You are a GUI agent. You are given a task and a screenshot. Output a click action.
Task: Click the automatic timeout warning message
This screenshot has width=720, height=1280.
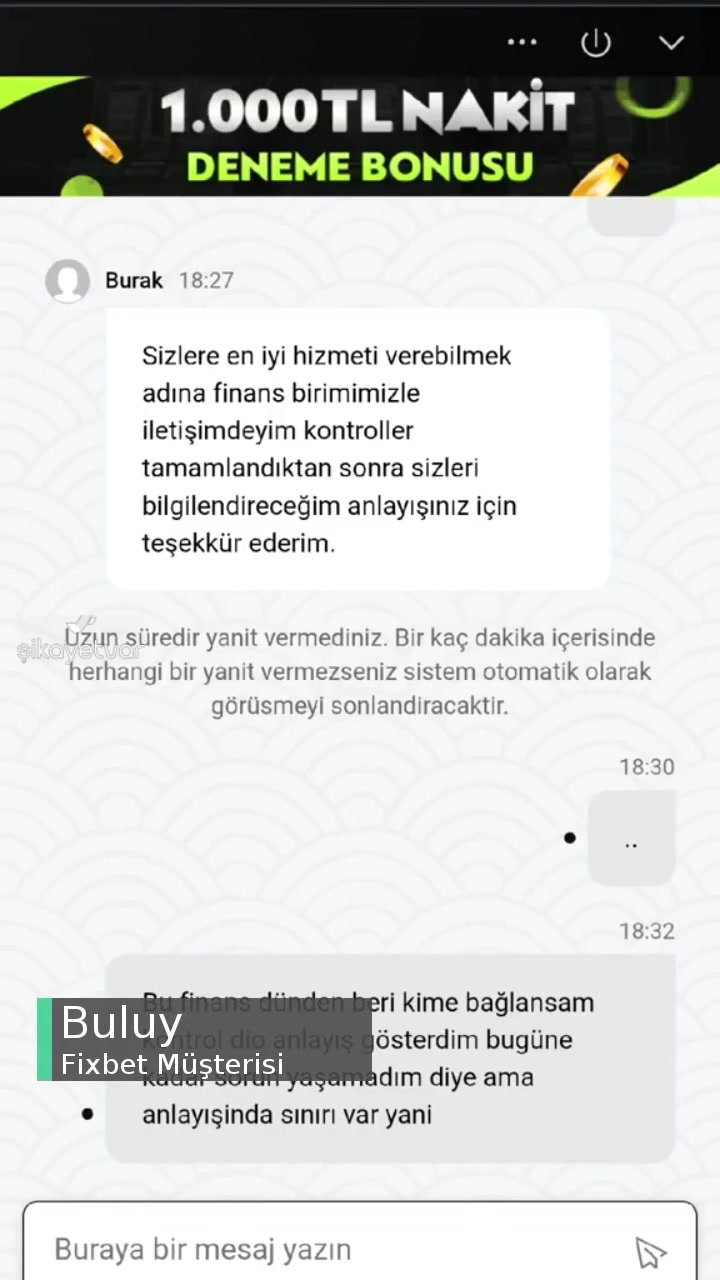[x=360, y=671]
